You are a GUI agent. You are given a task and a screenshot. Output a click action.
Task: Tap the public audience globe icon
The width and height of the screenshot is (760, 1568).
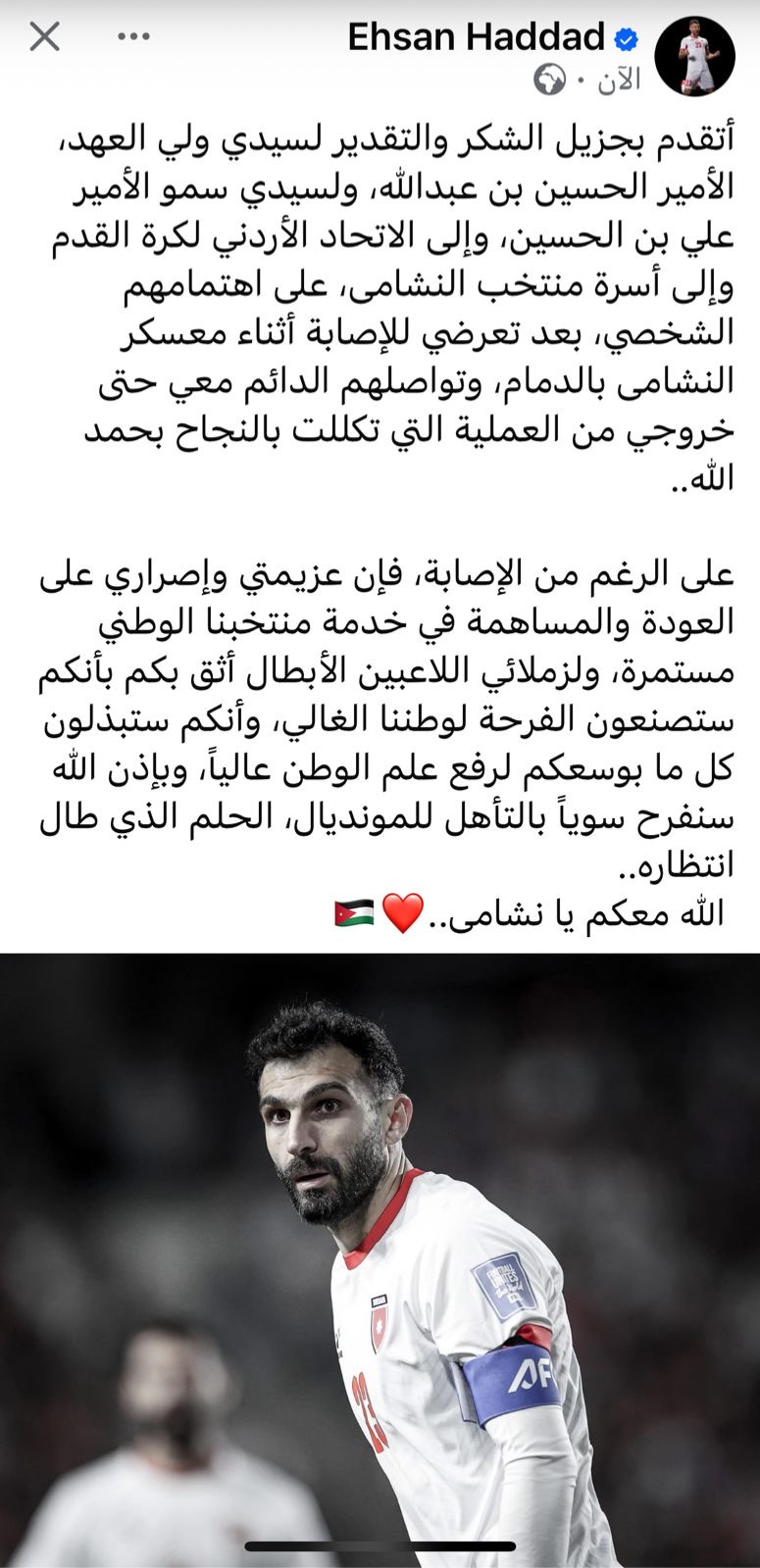point(549,79)
